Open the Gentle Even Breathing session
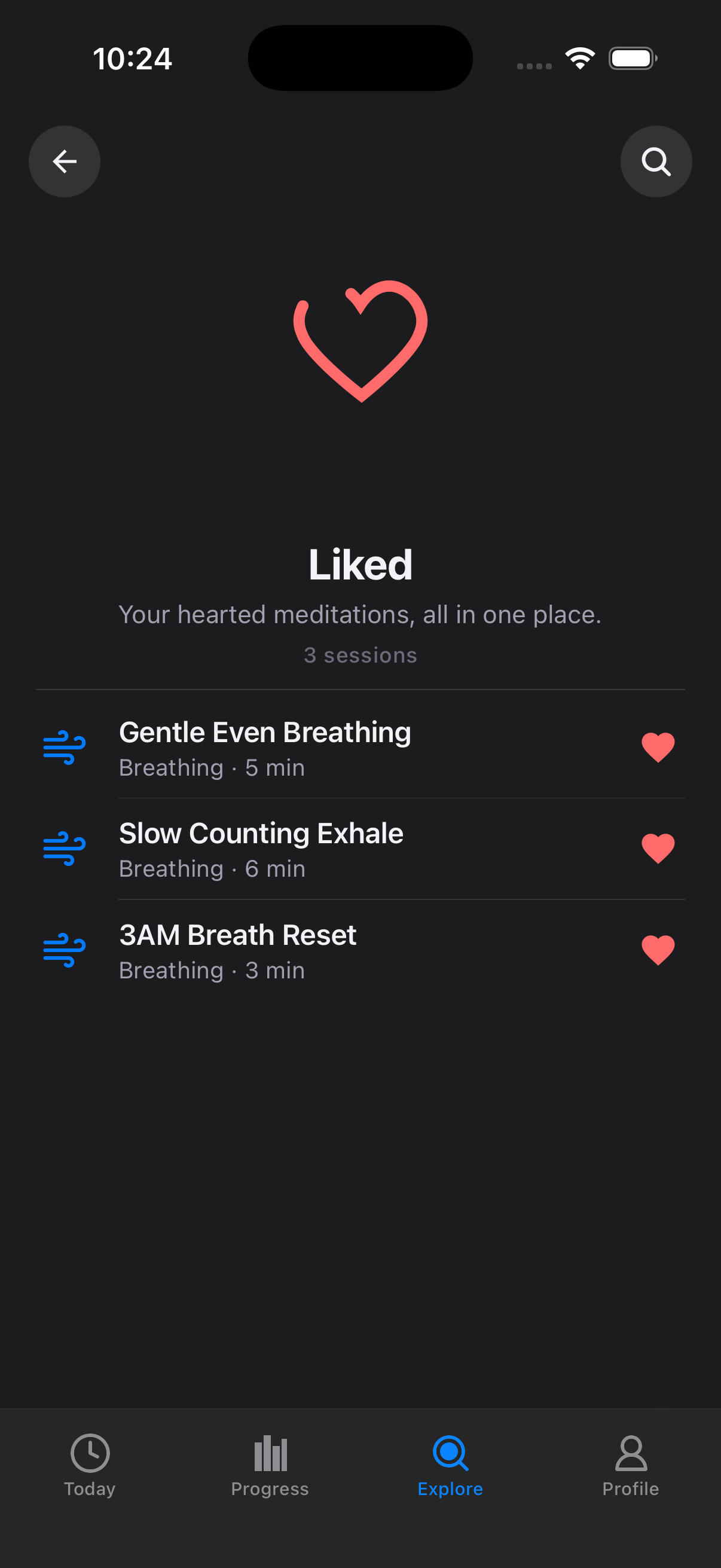The height and width of the screenshot is (1568, 721). click(x=265, y=748)
